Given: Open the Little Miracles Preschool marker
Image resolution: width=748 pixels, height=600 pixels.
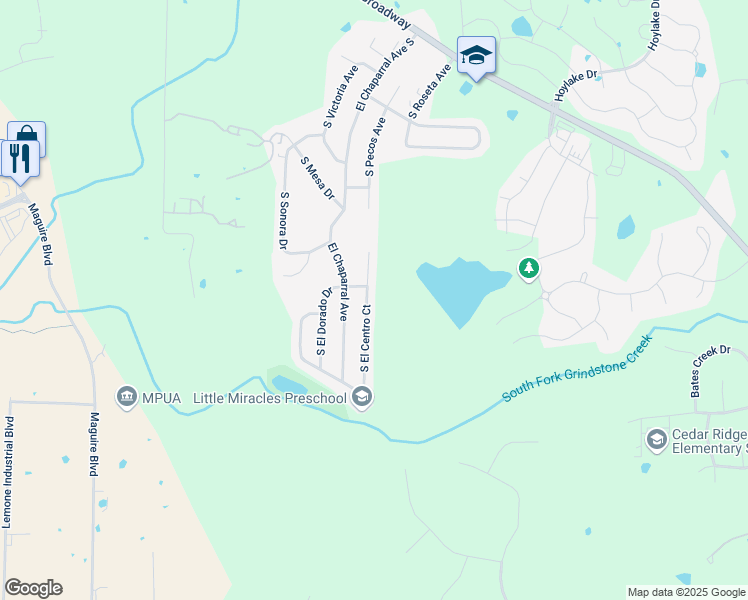Looking at the screenshot, I should 362,398.
